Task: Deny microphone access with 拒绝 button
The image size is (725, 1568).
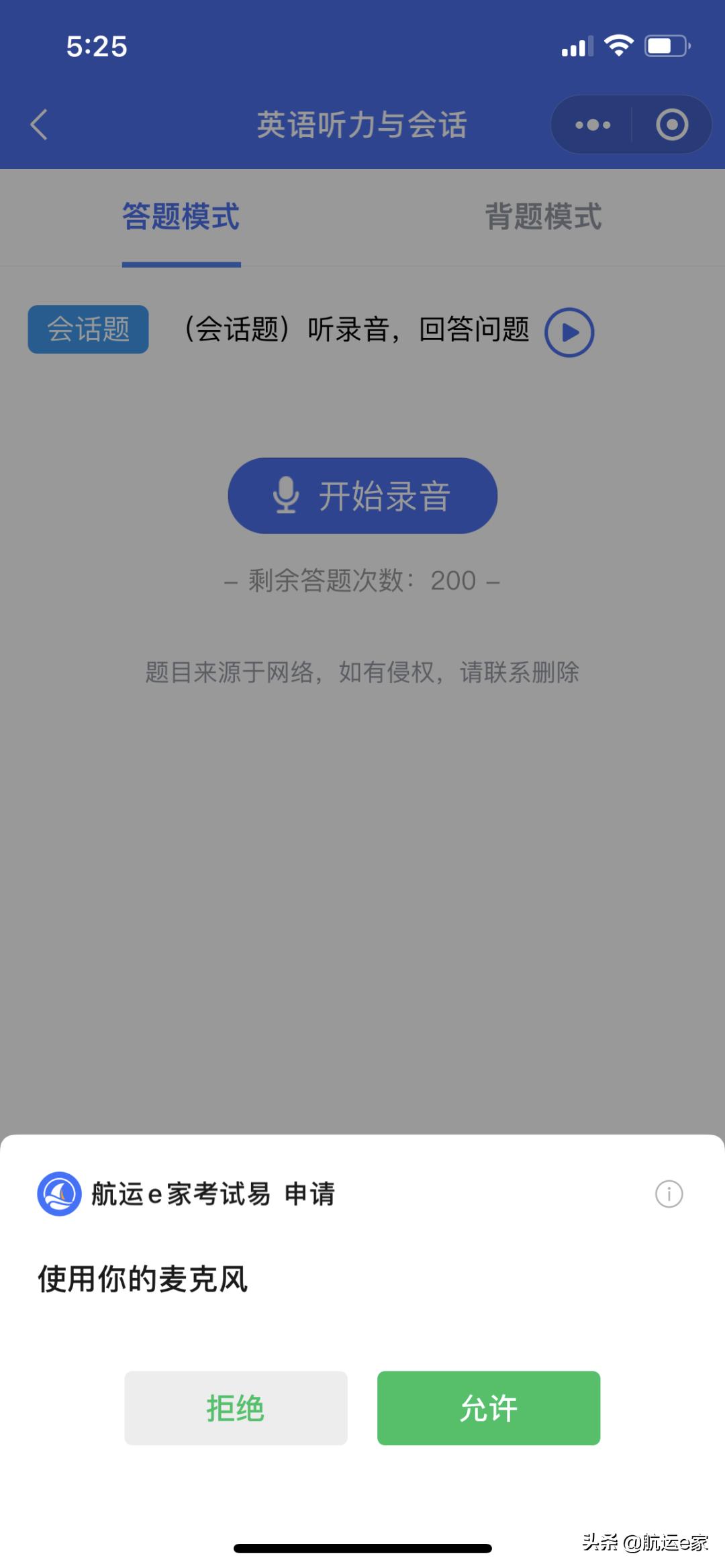Action: click(236, 1409)
